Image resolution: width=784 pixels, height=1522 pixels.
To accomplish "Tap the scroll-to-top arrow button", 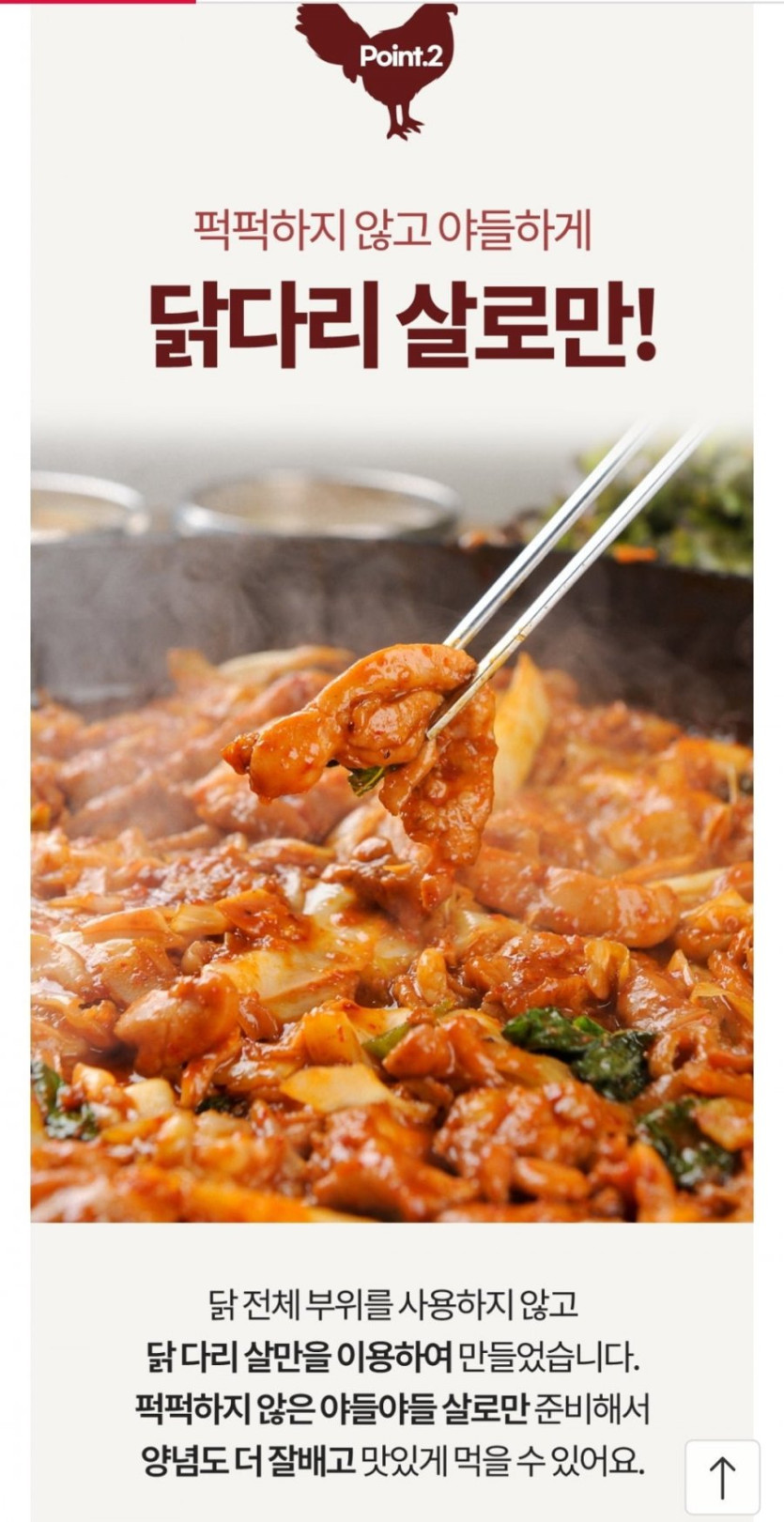I will [722, 1477].
